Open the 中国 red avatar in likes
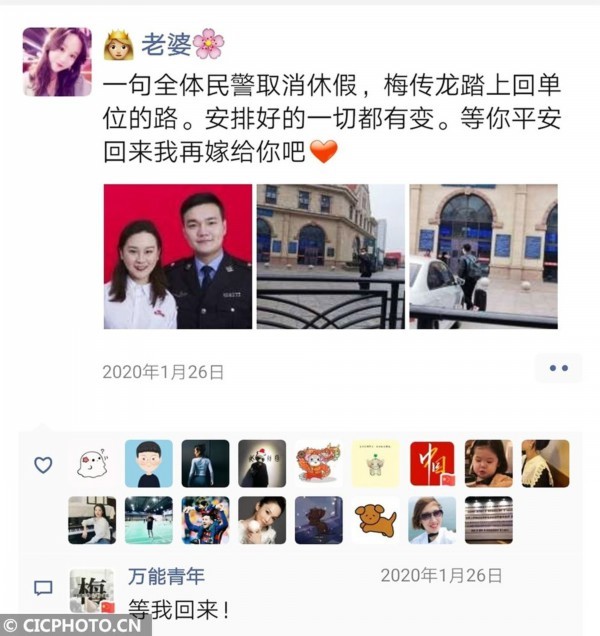This screenshot has height=636, width=600. pos(432,464)
